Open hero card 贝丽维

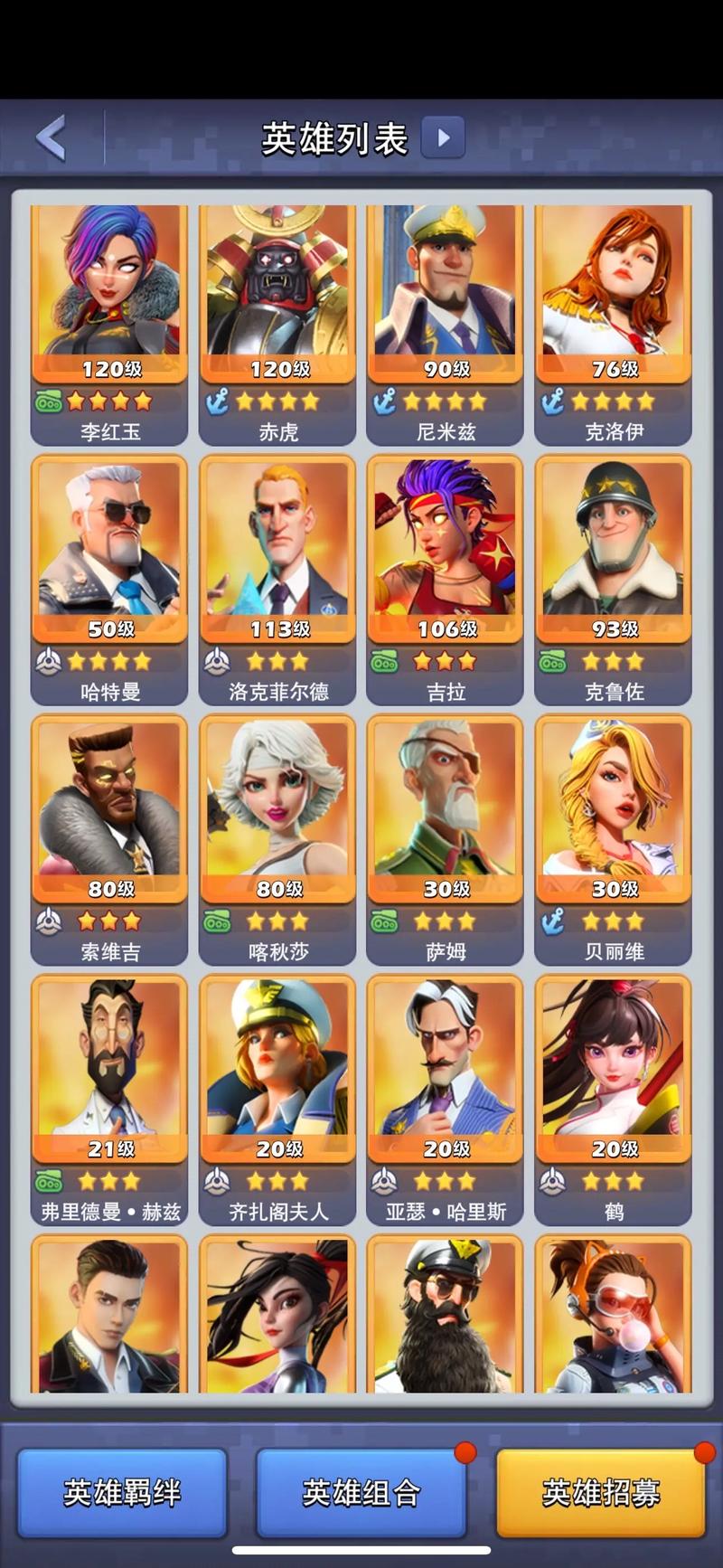[x=614, y=840]
